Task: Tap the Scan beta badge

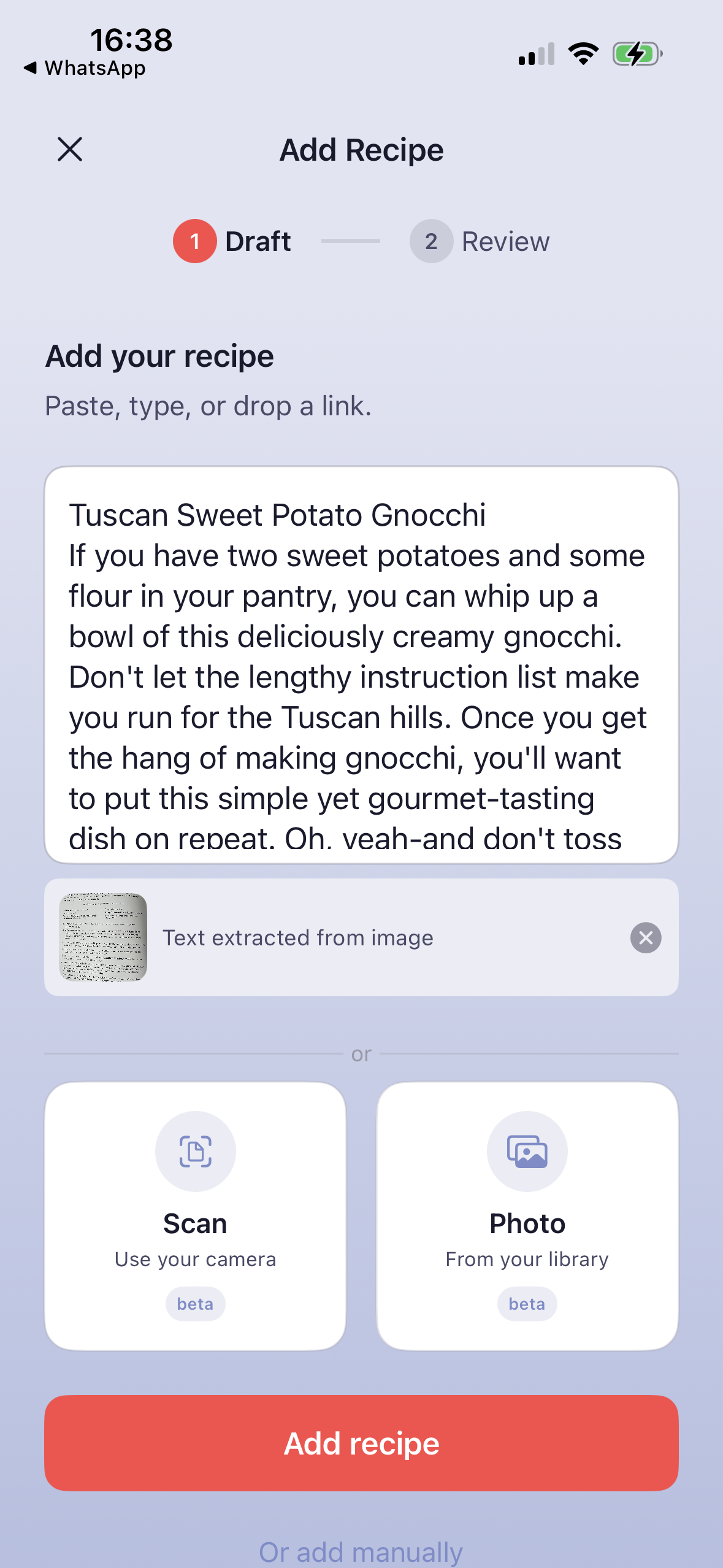Action: coord(195,1304)
